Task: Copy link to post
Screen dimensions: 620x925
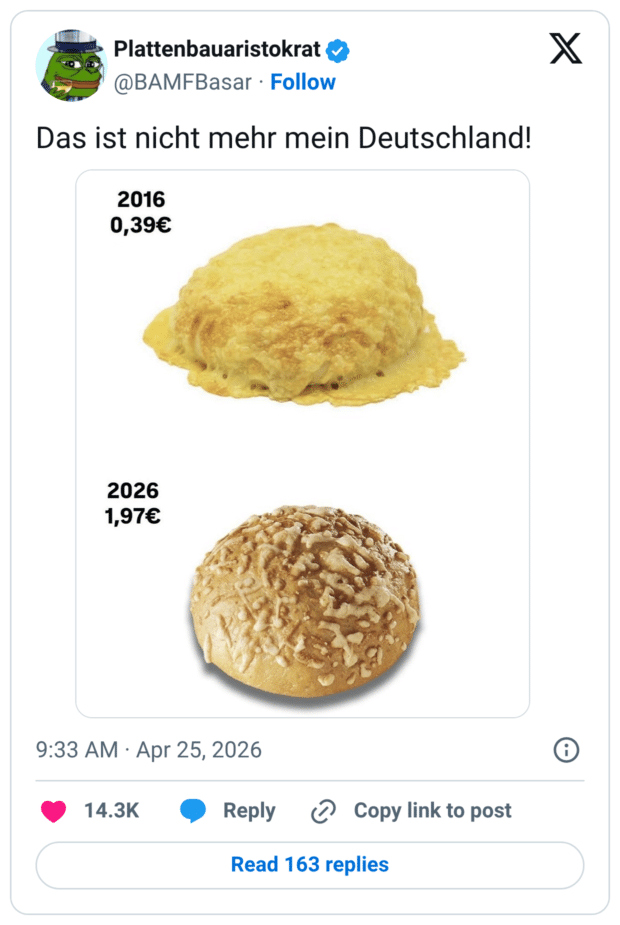Action: click(x=411, y=811)
